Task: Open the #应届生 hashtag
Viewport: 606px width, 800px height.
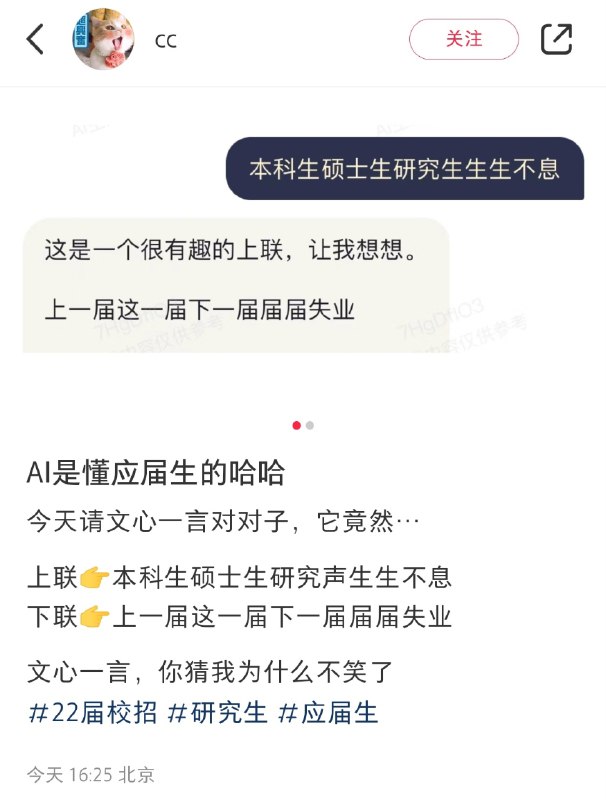Action: click(x=328, y=713)
